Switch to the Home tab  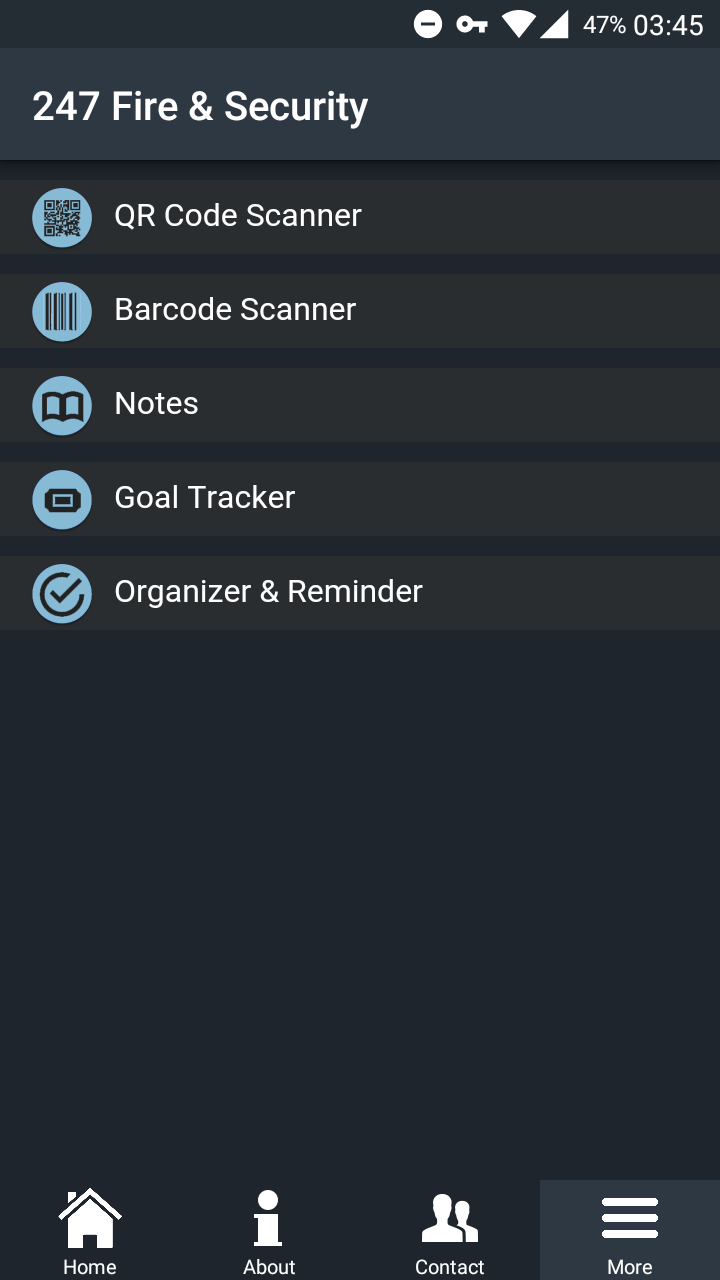(x=89, y=1230)
